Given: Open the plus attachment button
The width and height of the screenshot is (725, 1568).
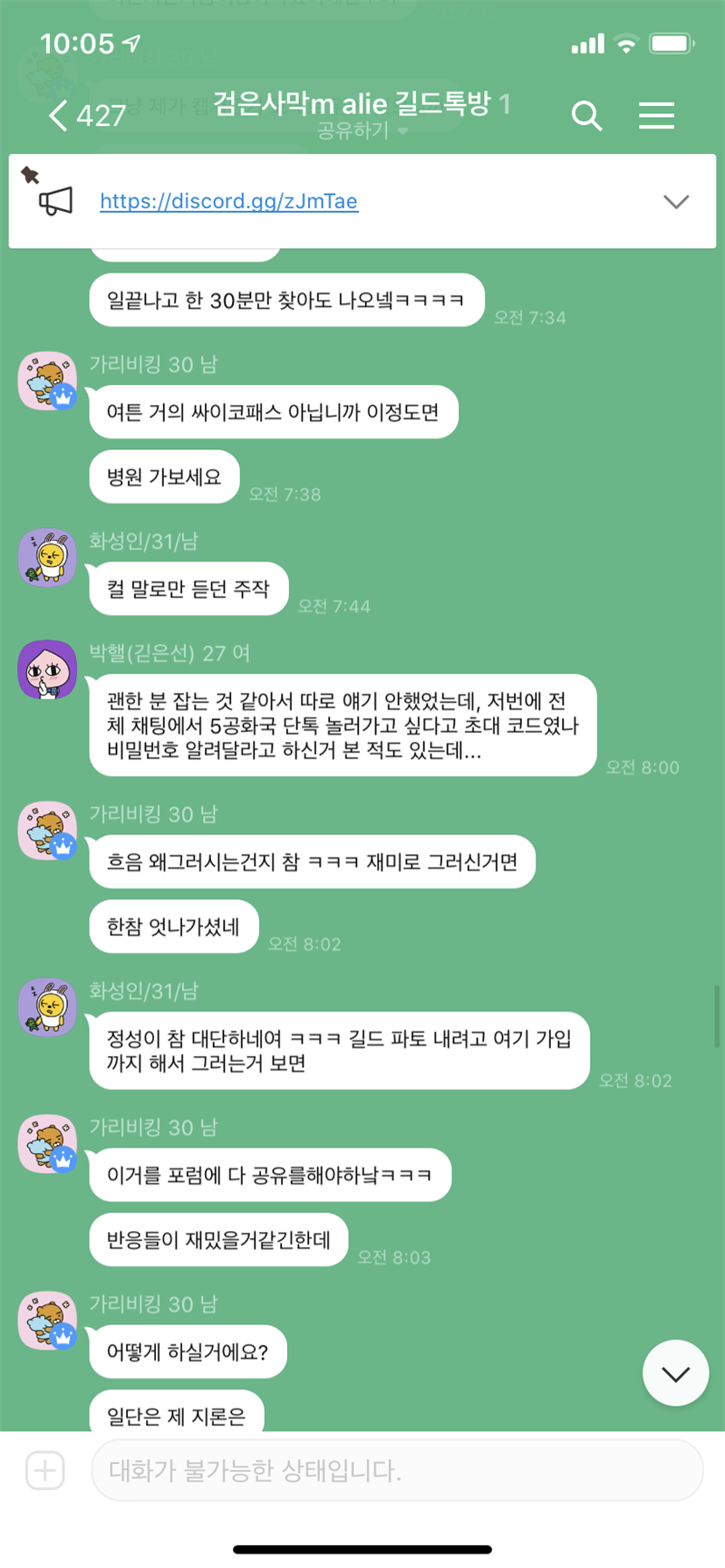Looking at the screenshot, I should click(45, 1470).
